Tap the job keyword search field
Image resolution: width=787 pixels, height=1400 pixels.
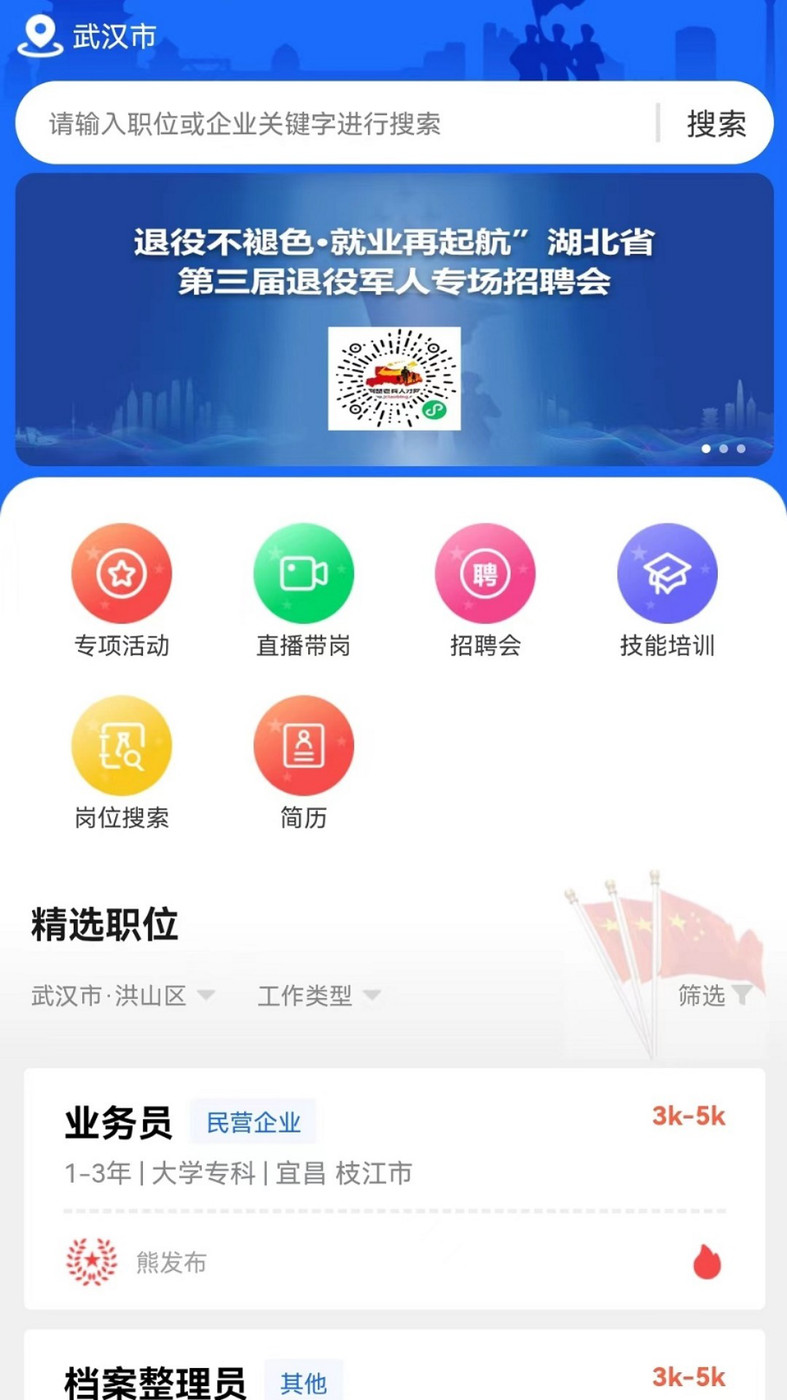tap(340, 124)
